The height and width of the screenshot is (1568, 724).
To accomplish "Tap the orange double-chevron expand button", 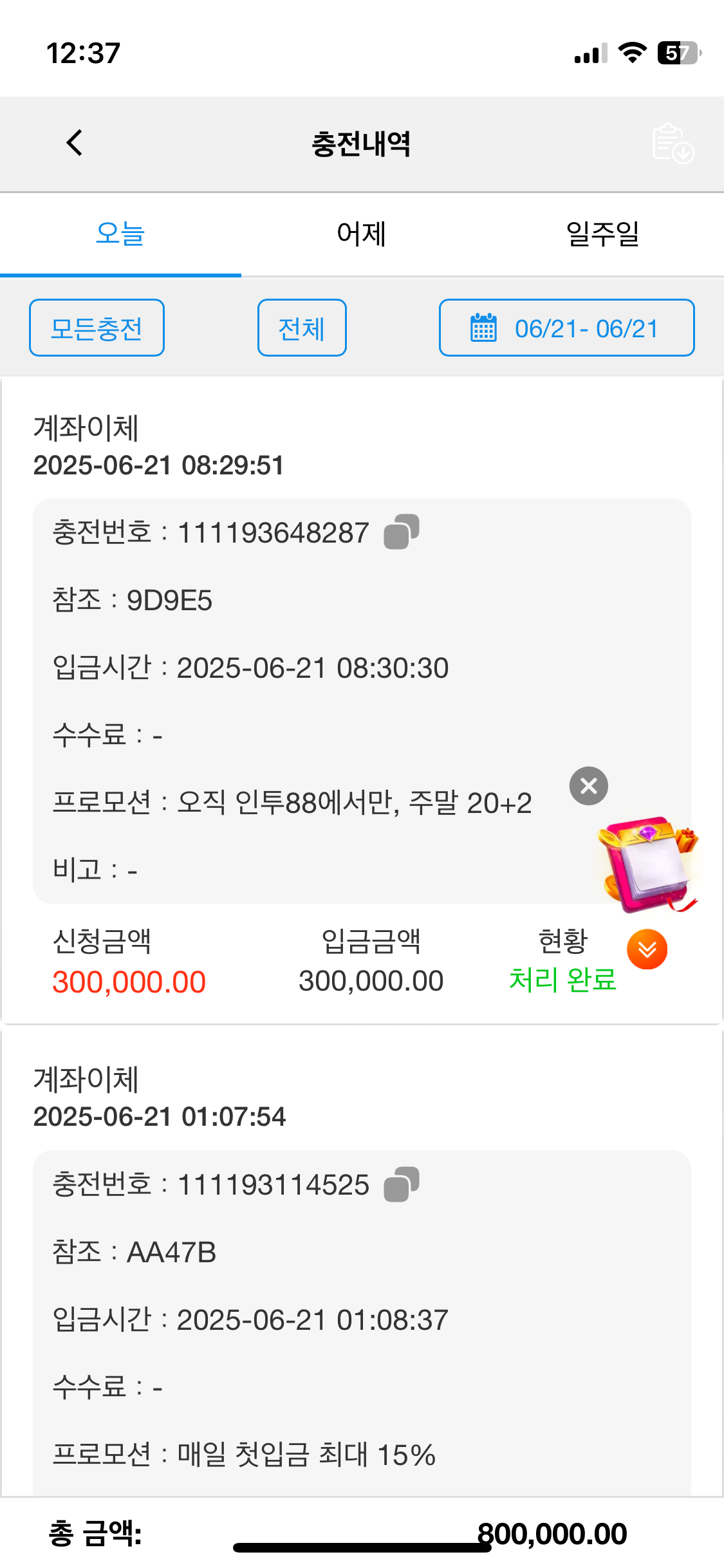I will click(647, 949).
